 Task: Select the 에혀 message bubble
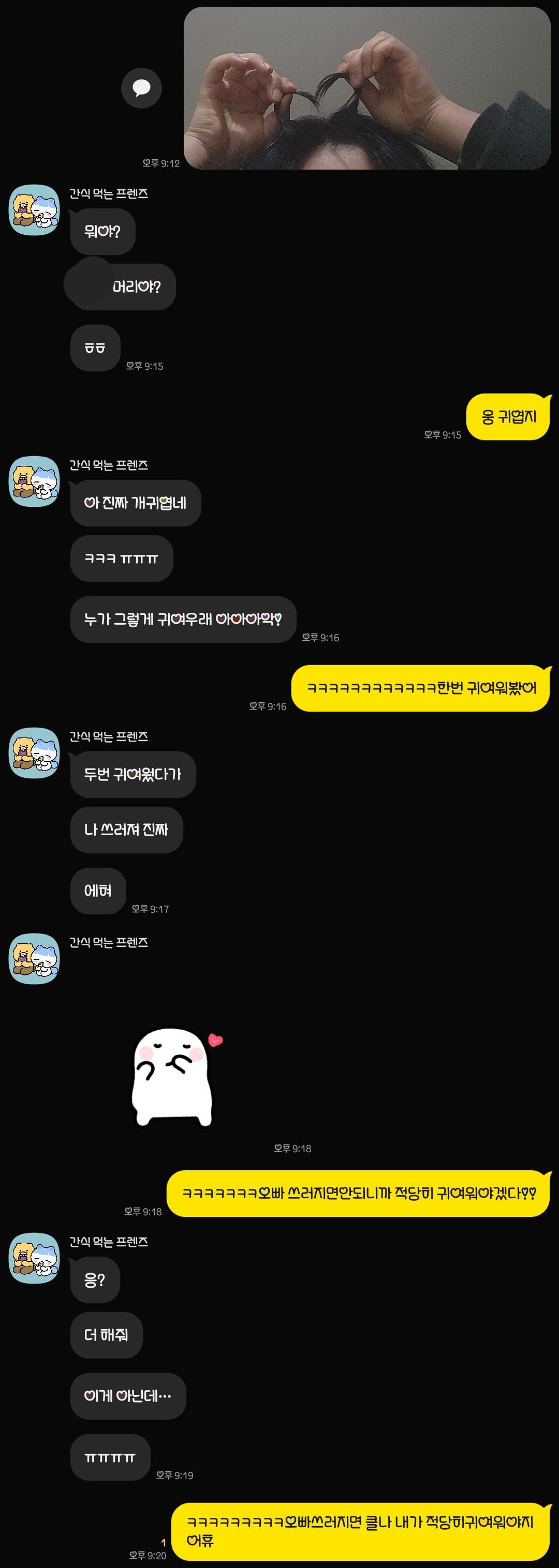98,891
